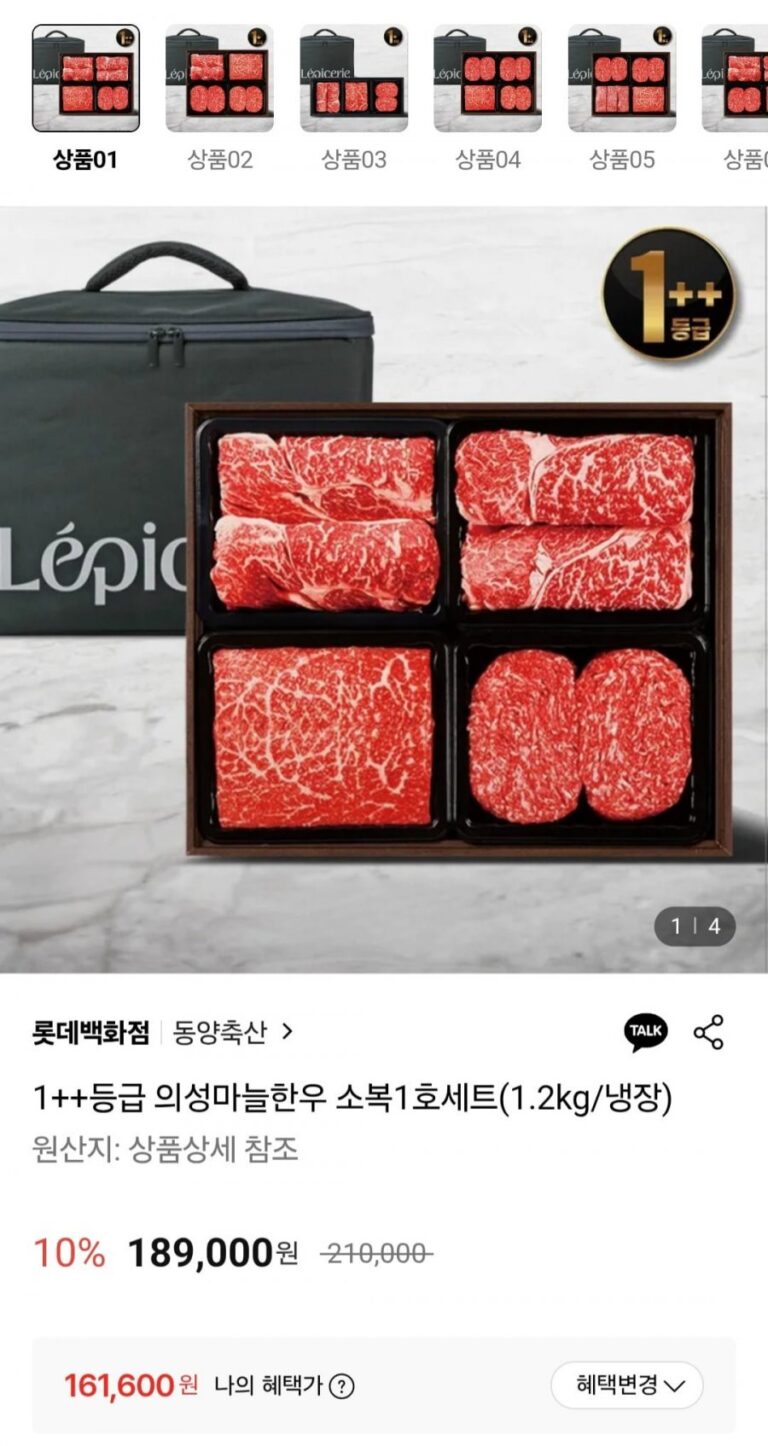The image size is (768, 1446).
Task: View the 상품04 option
Action: (x=488, y=79)
